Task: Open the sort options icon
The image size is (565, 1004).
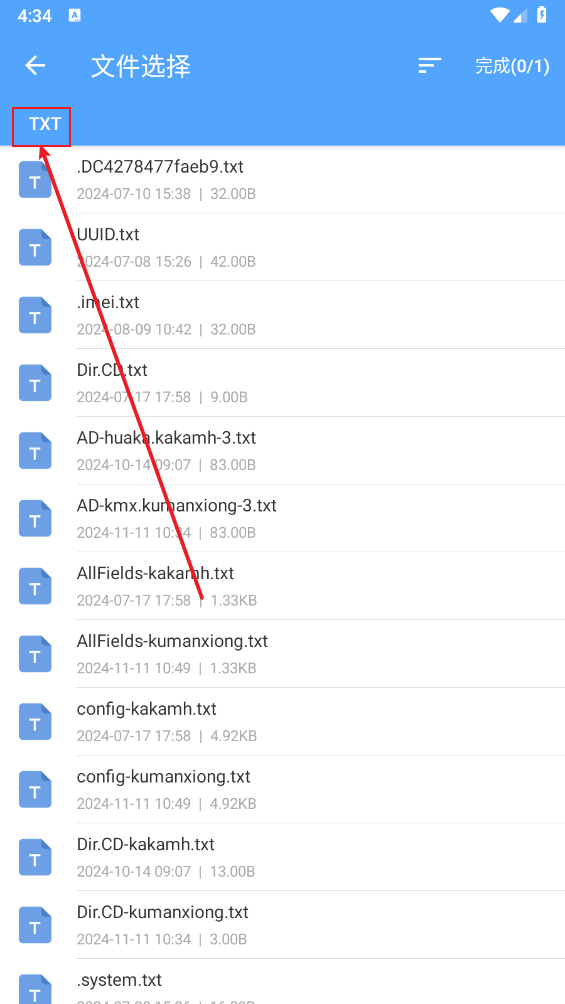Action: click(x=429, y=65)
